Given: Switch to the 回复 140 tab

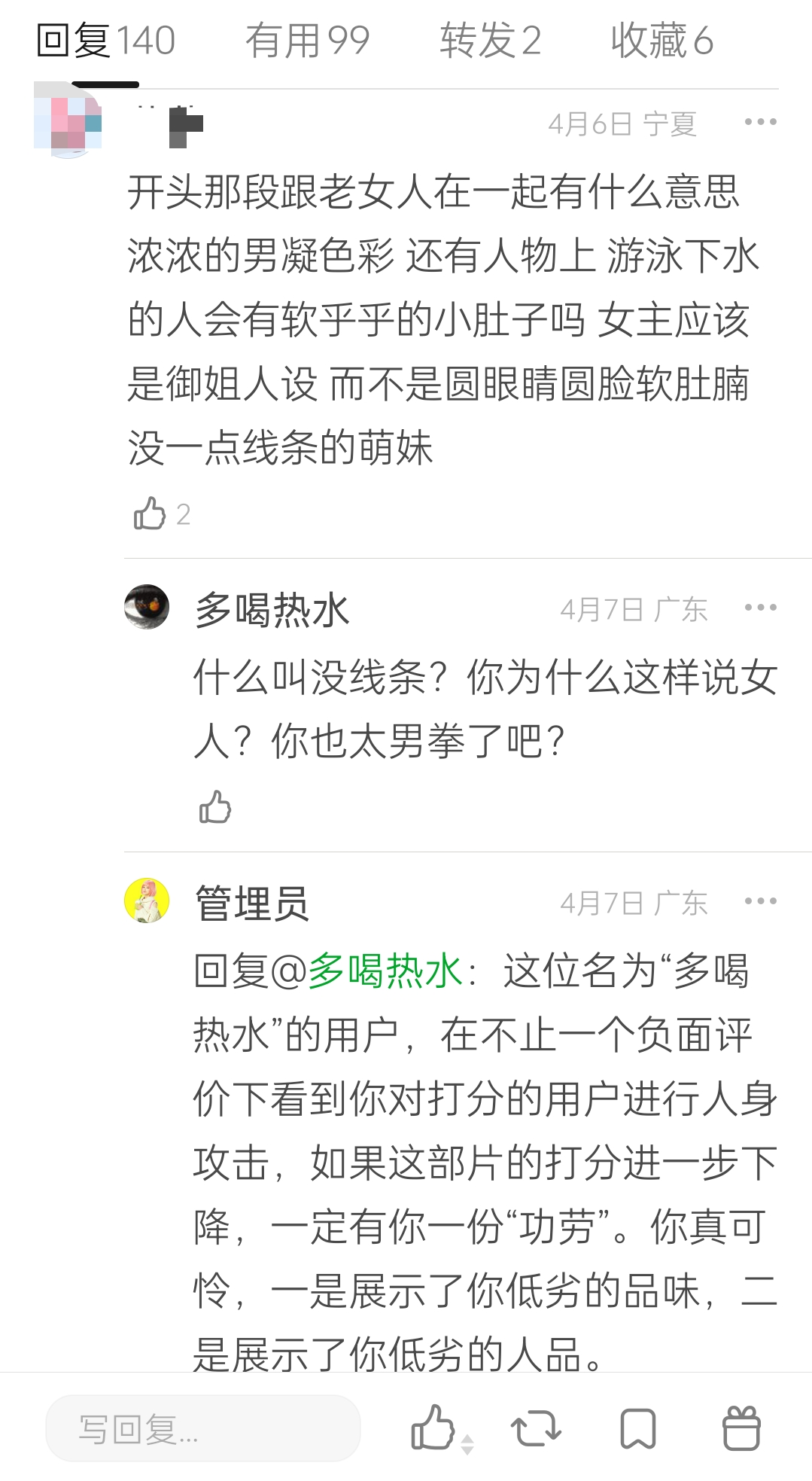Looking at the screenshot, I should [105, 41].
